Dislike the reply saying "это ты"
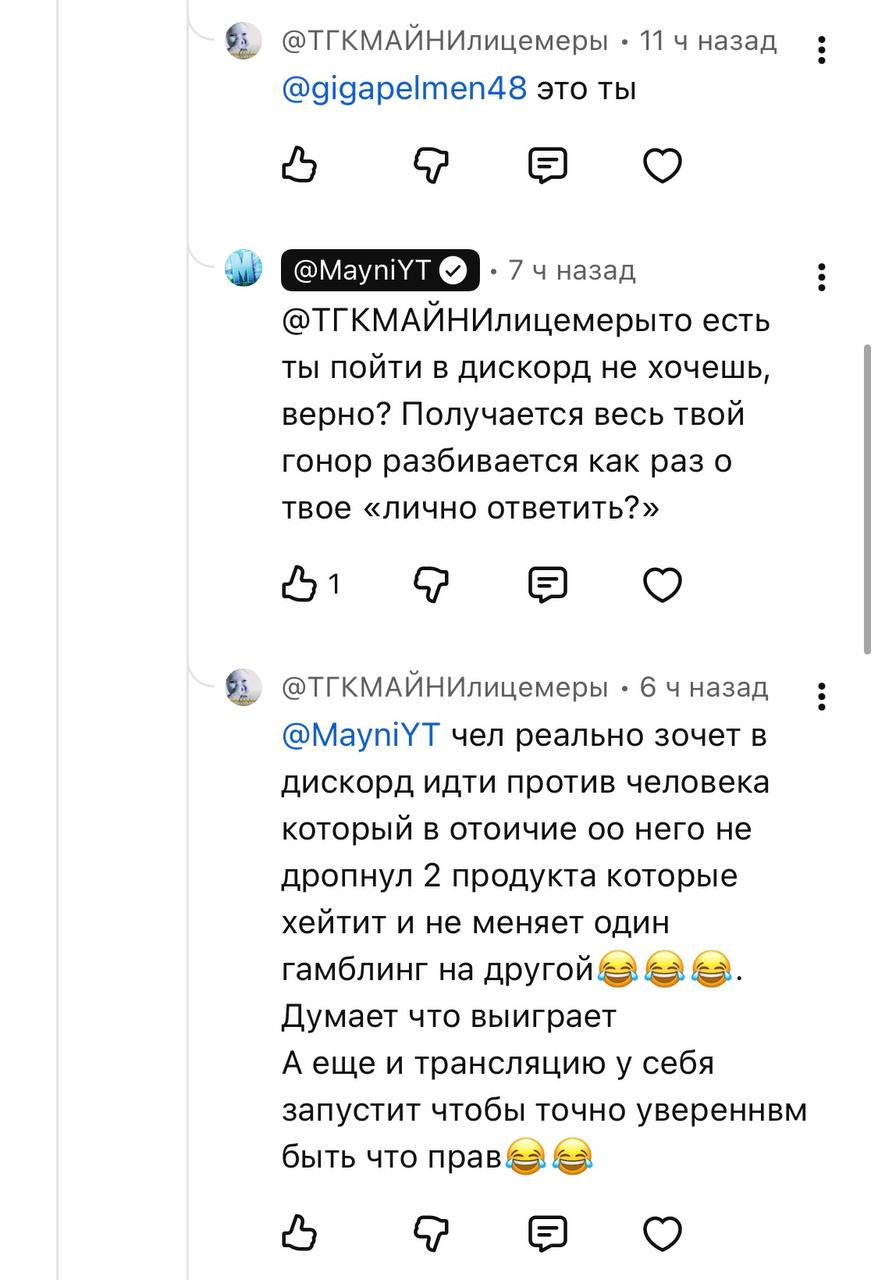 [x=432, y=165]
